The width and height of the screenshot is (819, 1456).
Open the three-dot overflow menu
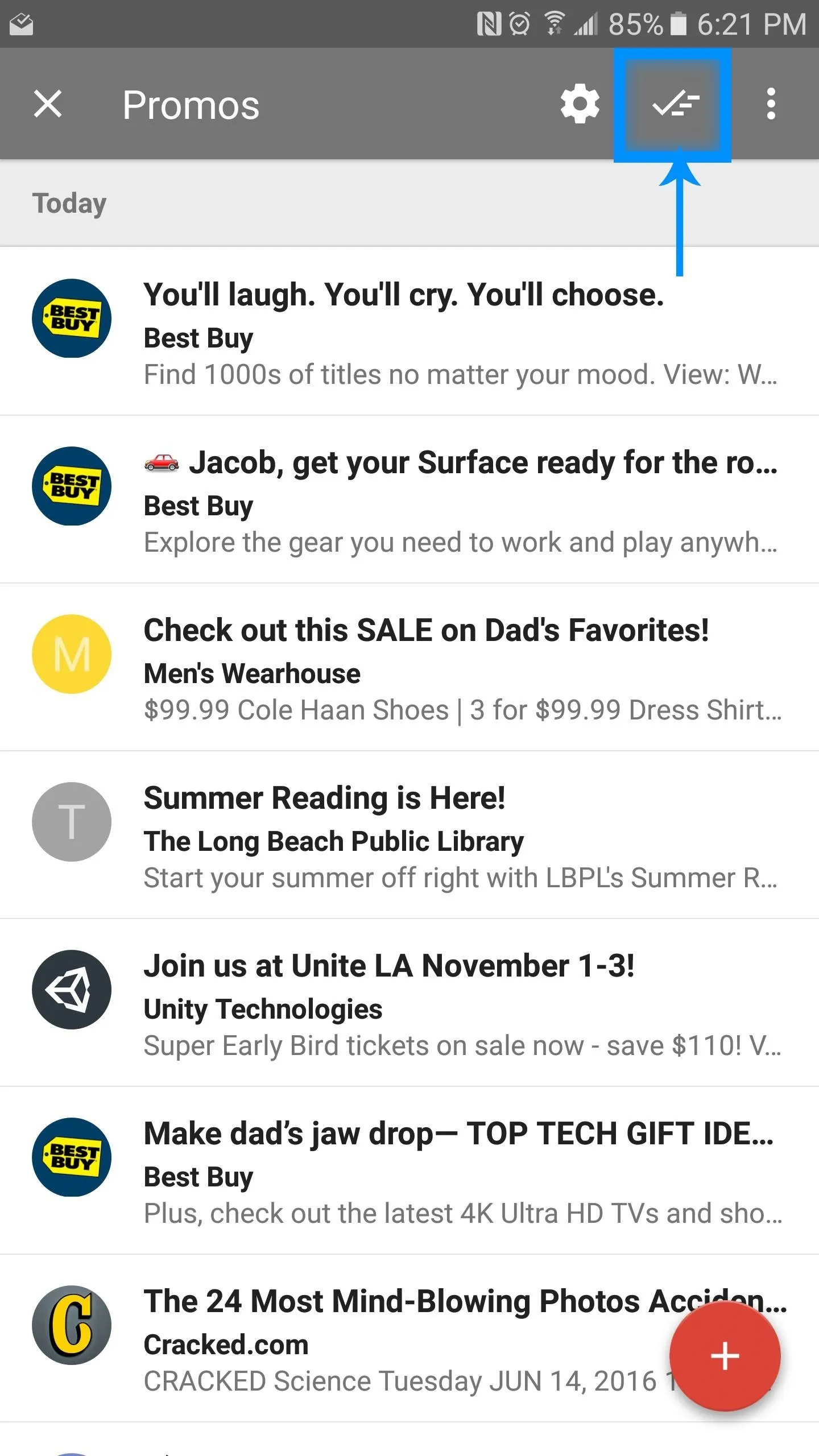coord(771,104)
